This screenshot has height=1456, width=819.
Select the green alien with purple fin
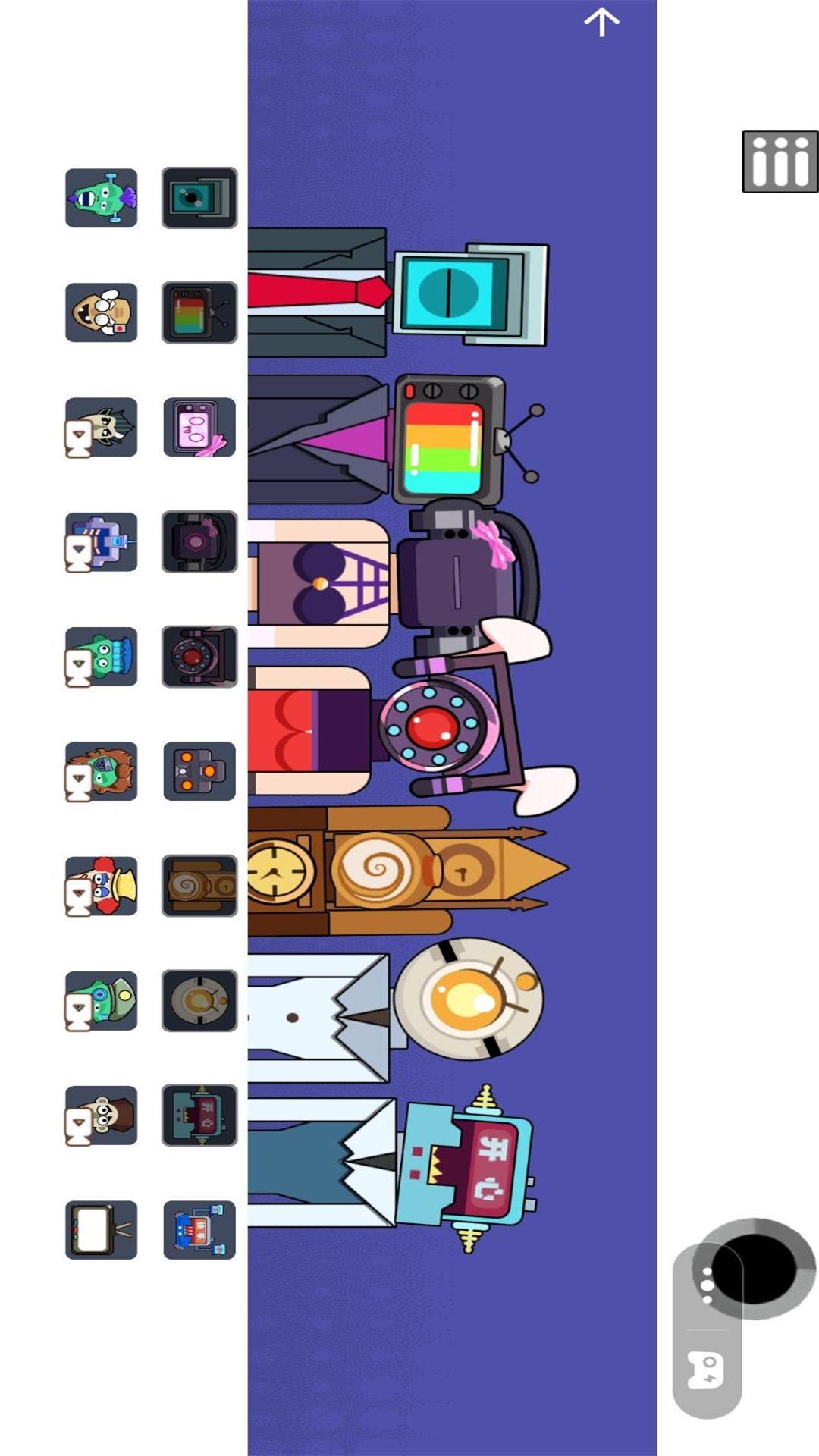pyautogui.click(x=101, y=198)
